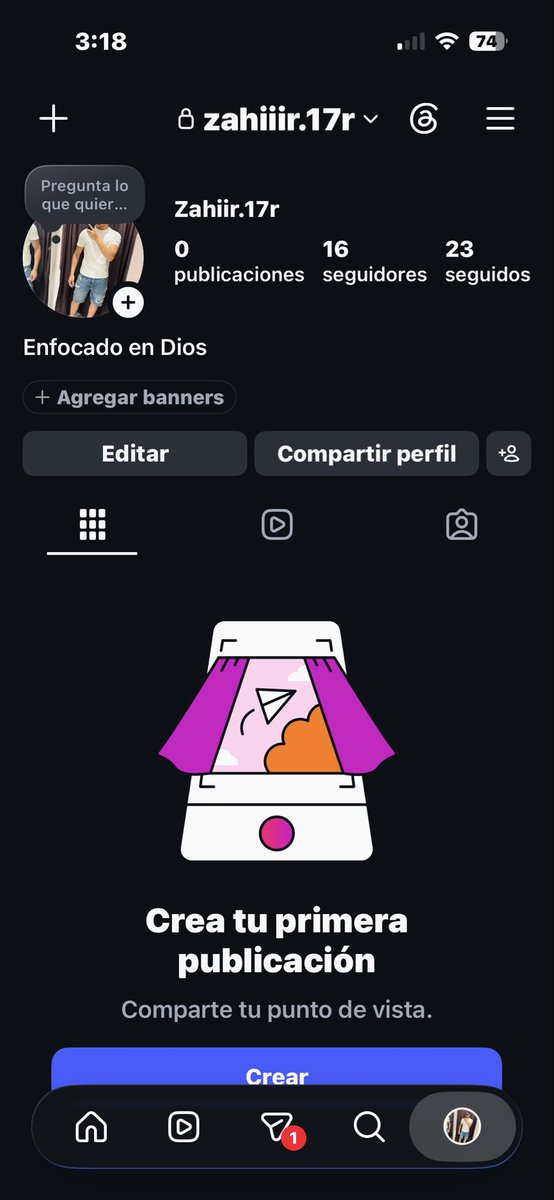
Task: Open direct messages with one notification
Action: [x=277, y=1128]
